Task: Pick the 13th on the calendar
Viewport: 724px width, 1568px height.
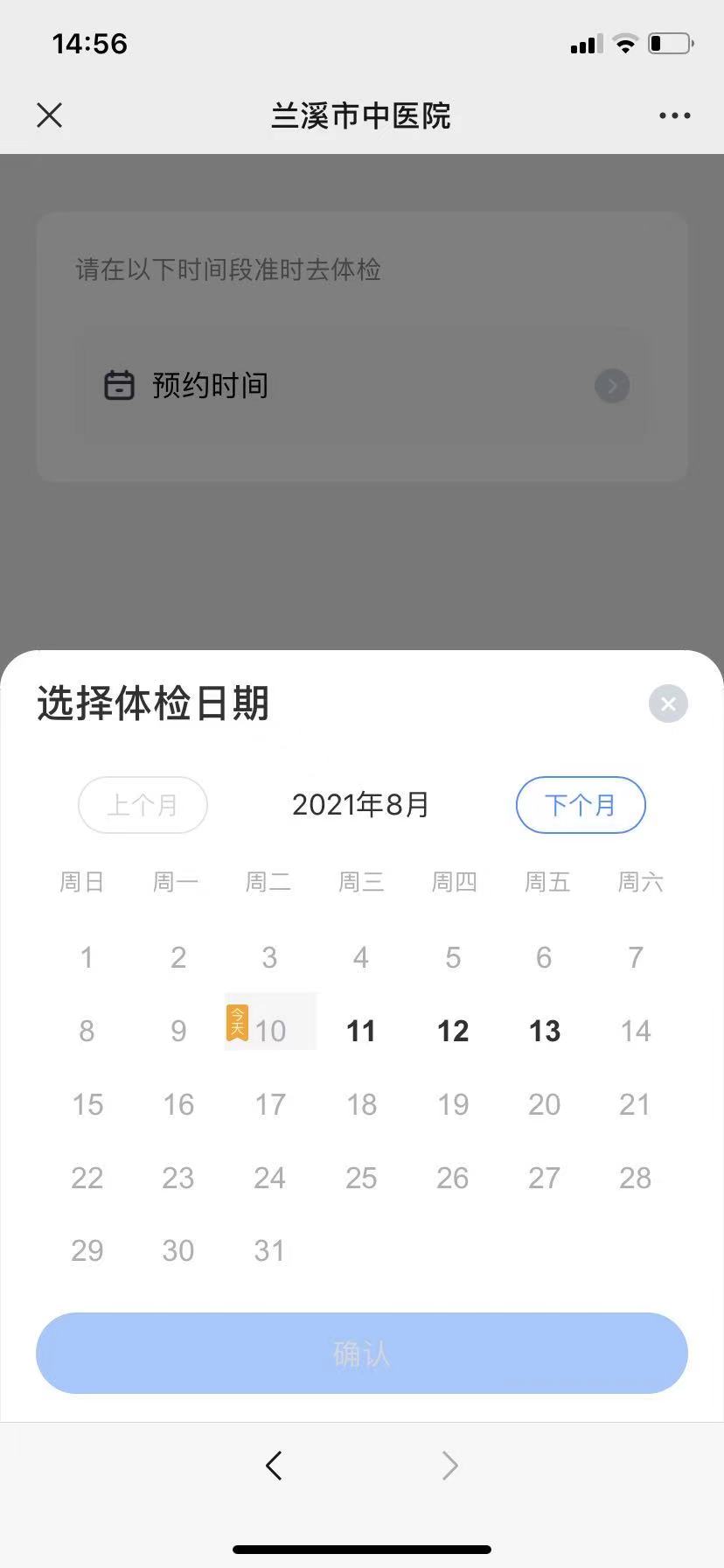Action: (x=545, y=1031)
